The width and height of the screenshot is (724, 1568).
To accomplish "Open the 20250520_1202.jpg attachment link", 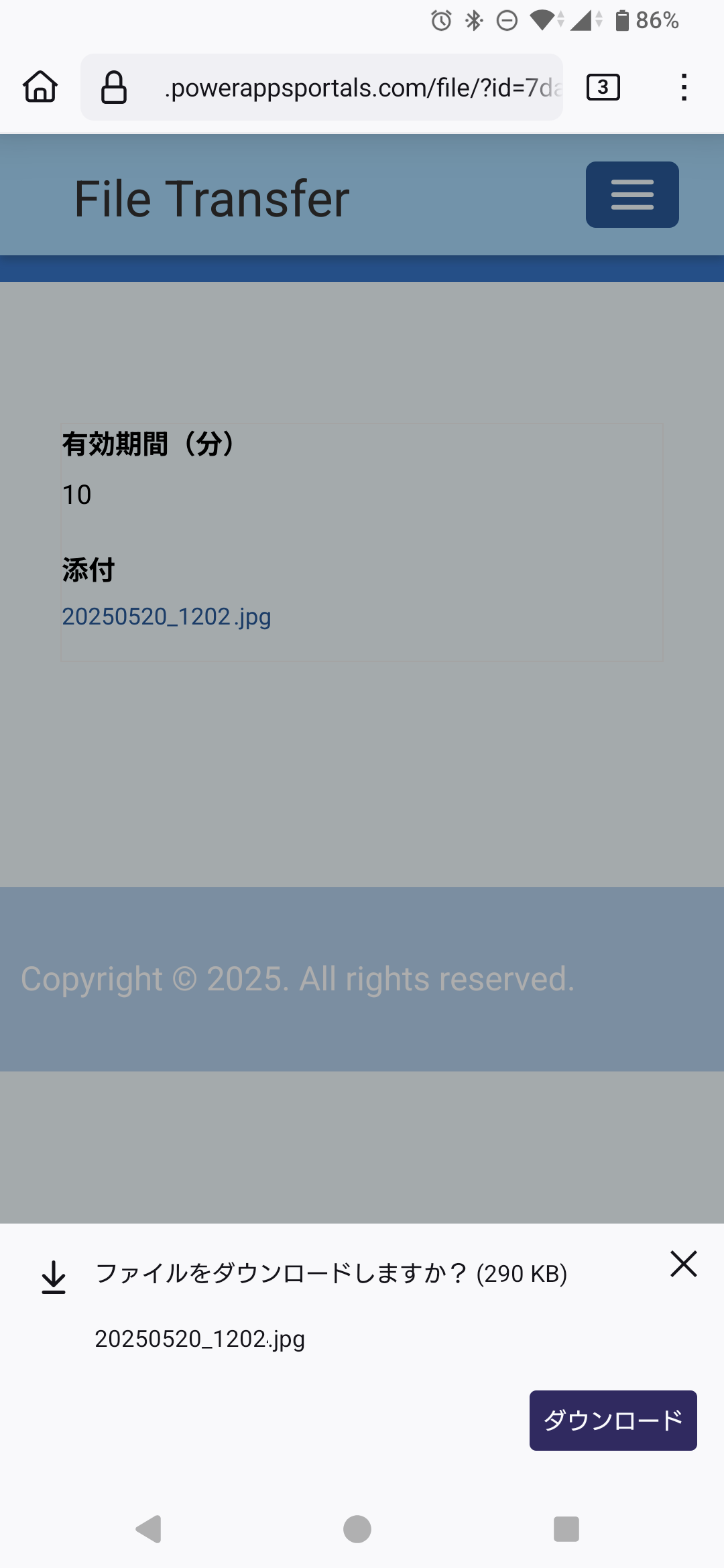I will click(166, 616).
